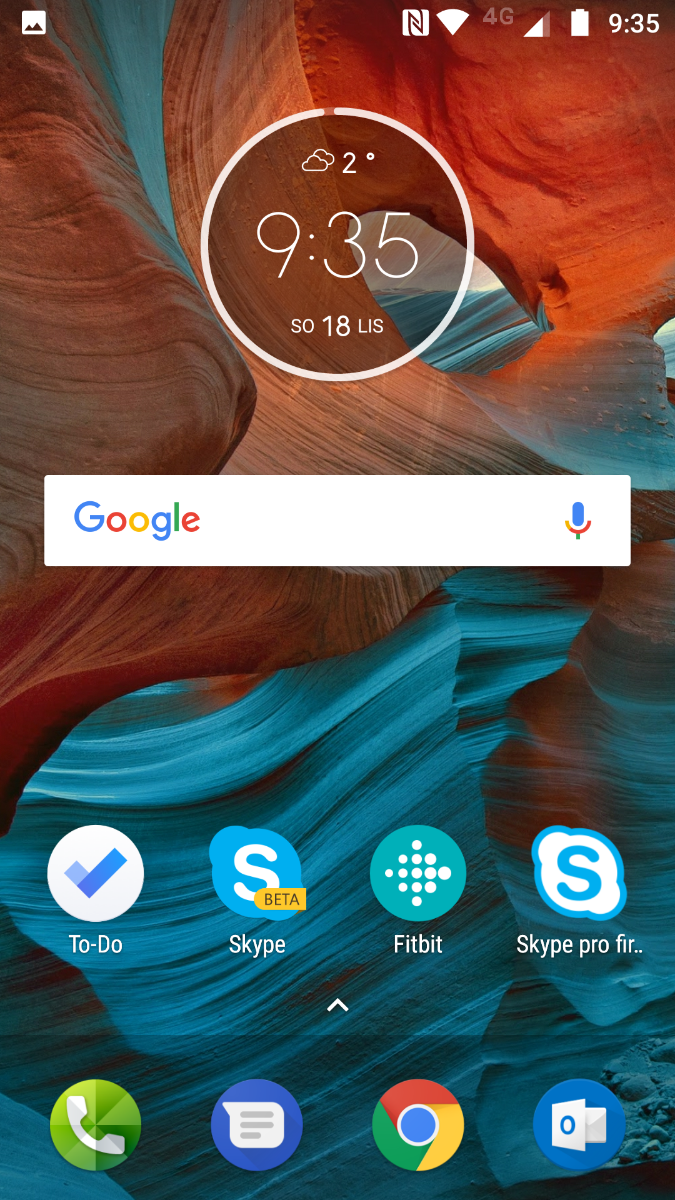Launch the Skype Beta app
Viewport: 675px width, 1200px height.
coord(257,873)
